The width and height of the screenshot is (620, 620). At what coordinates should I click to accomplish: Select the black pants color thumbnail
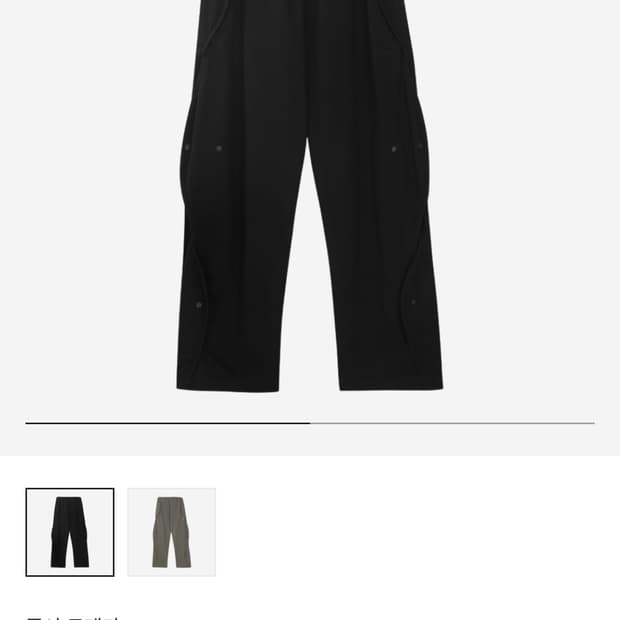click(x=70, y=532)
